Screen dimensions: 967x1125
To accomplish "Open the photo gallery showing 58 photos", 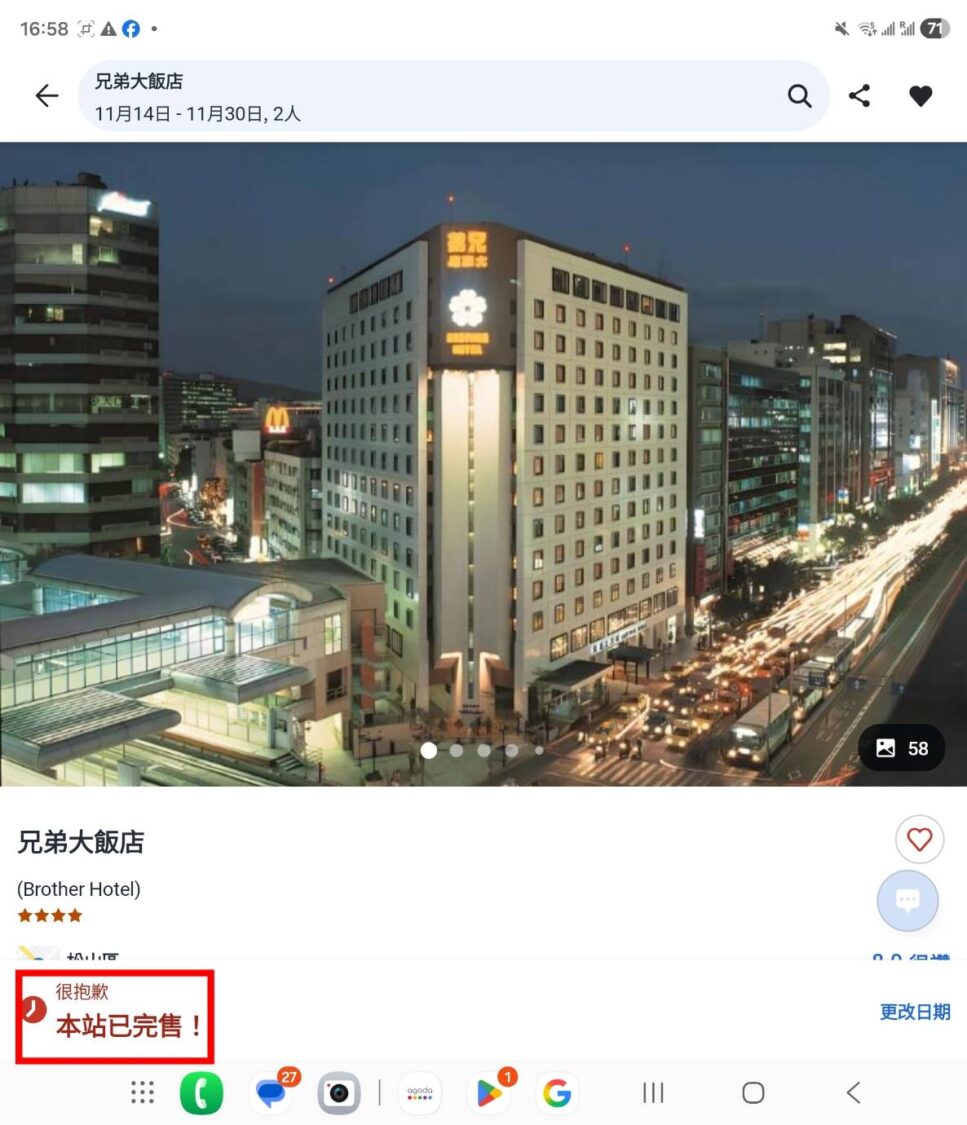I will tap(901, 747).
